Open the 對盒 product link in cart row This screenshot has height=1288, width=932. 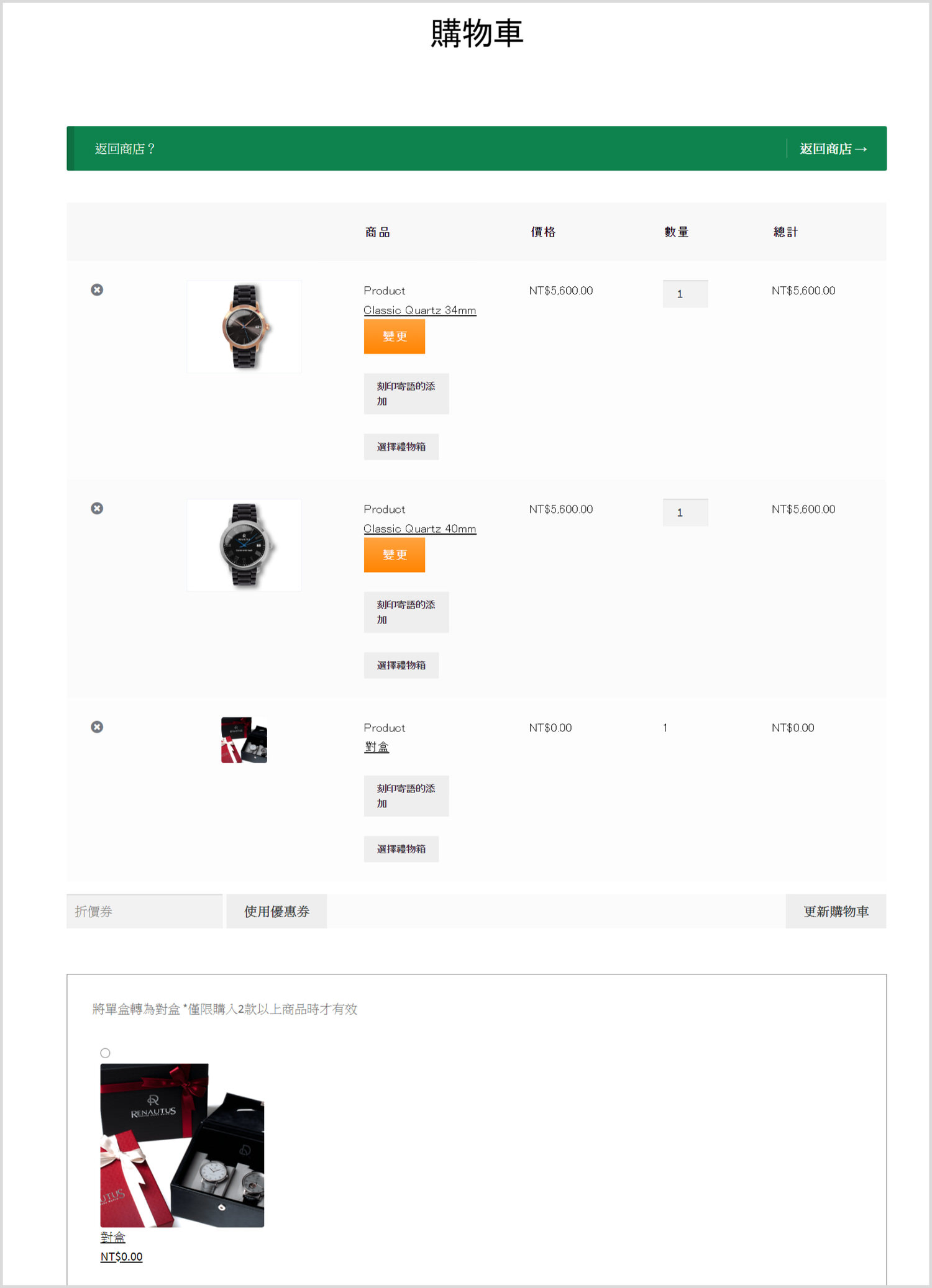pos(377,747)
